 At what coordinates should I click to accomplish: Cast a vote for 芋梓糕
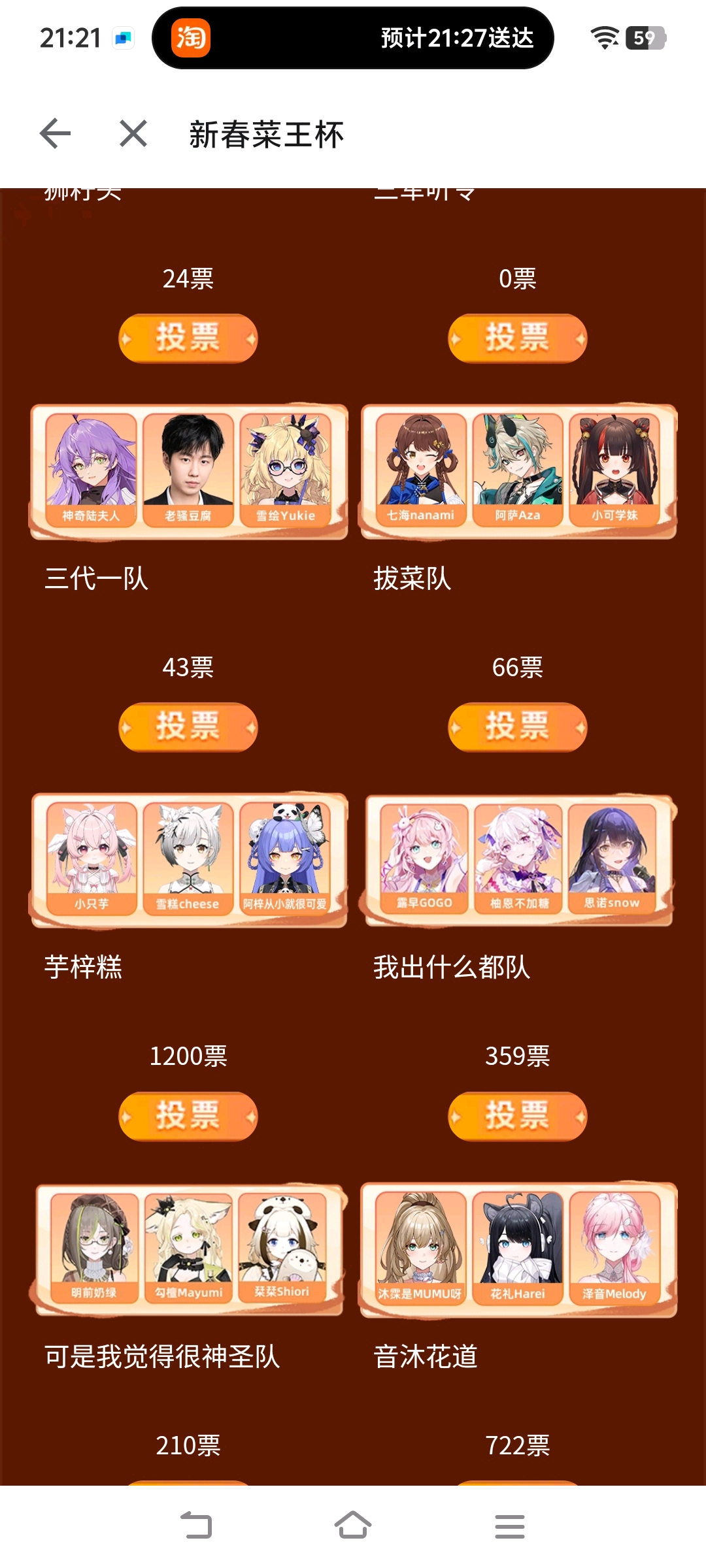[188, 1117]
